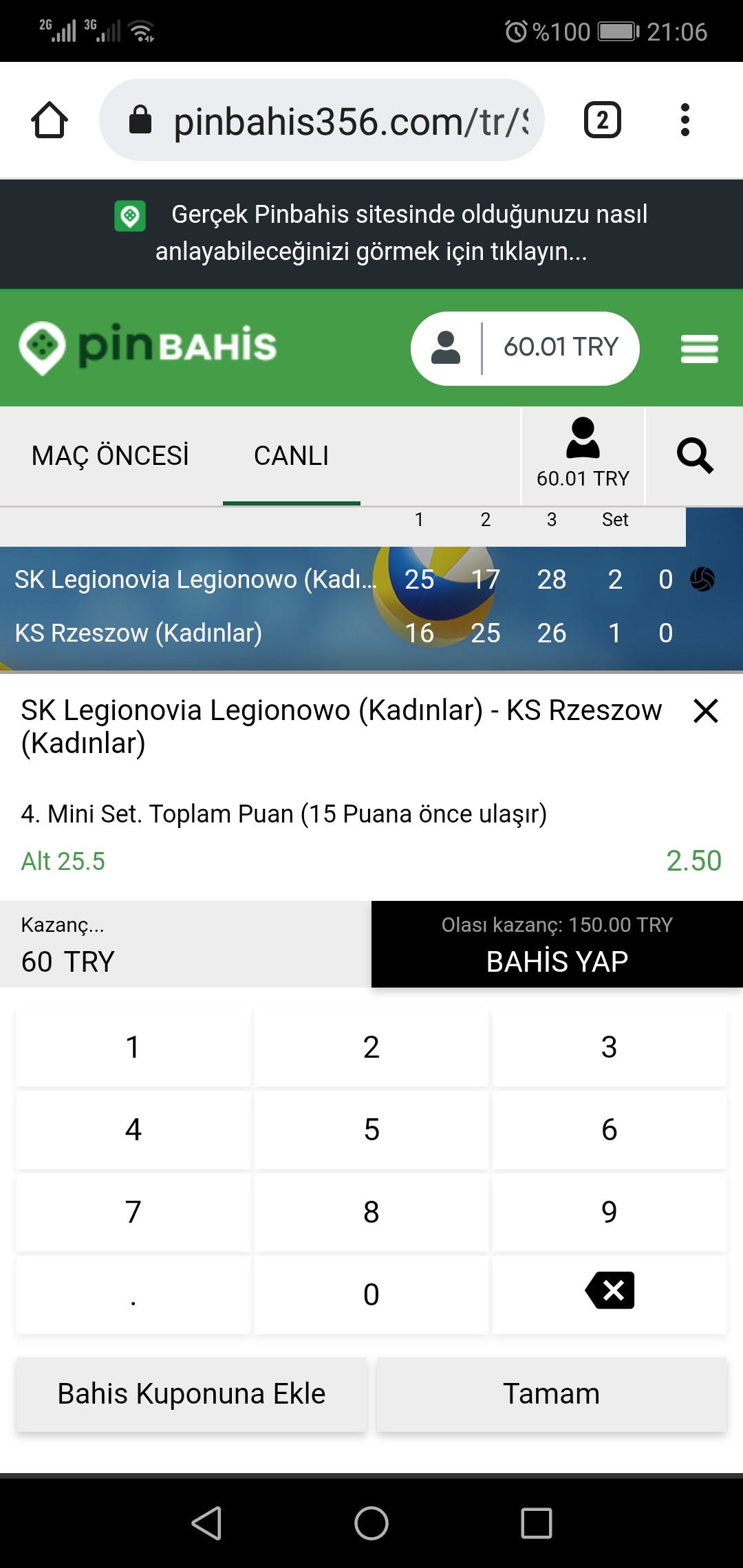This screenshot has height=1568, width=743.
Task: Open the browser overflow menu
Action: (685, 120)
